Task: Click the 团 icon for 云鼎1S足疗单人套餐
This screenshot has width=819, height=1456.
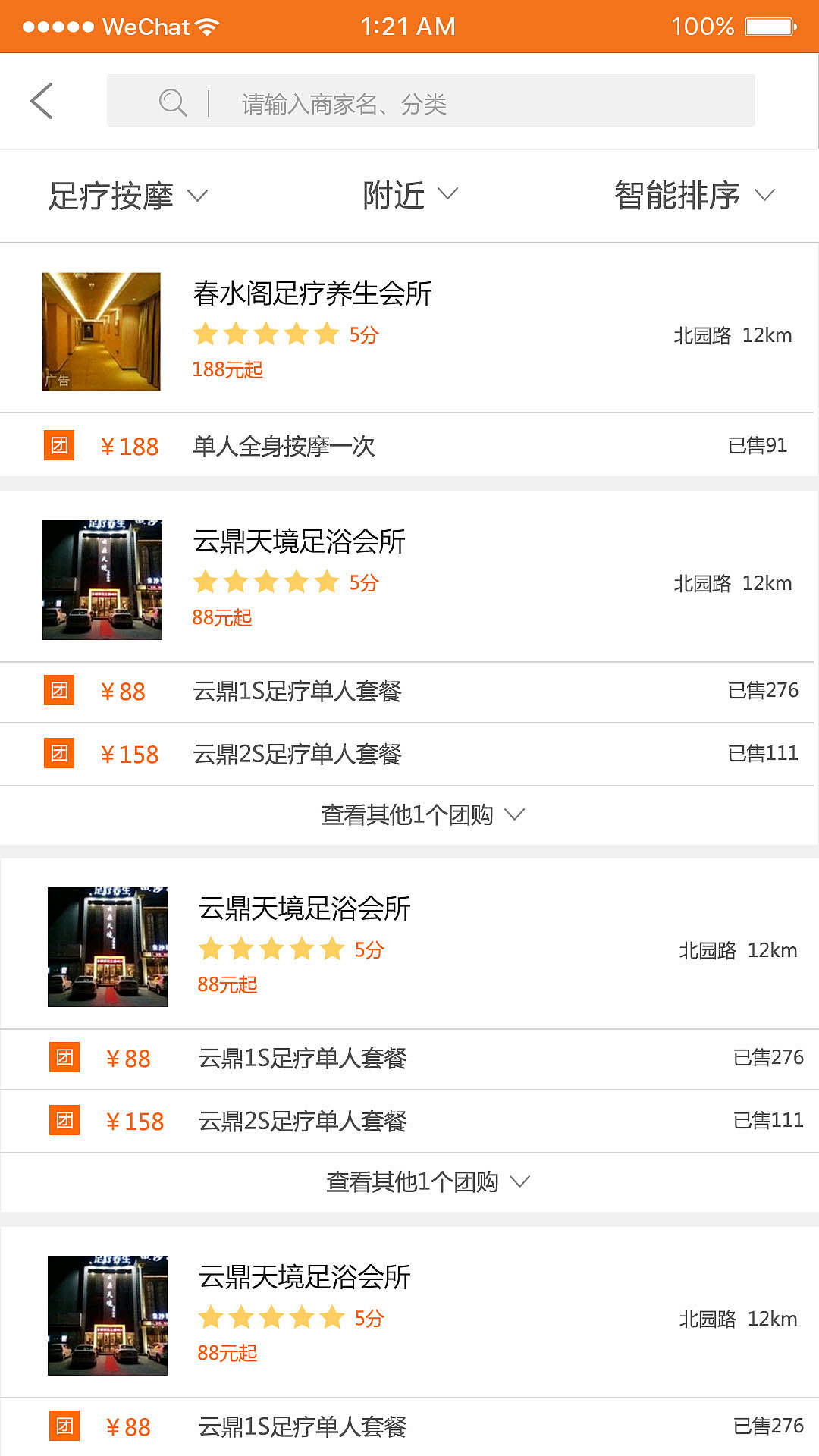Action: tap(59, 691)
